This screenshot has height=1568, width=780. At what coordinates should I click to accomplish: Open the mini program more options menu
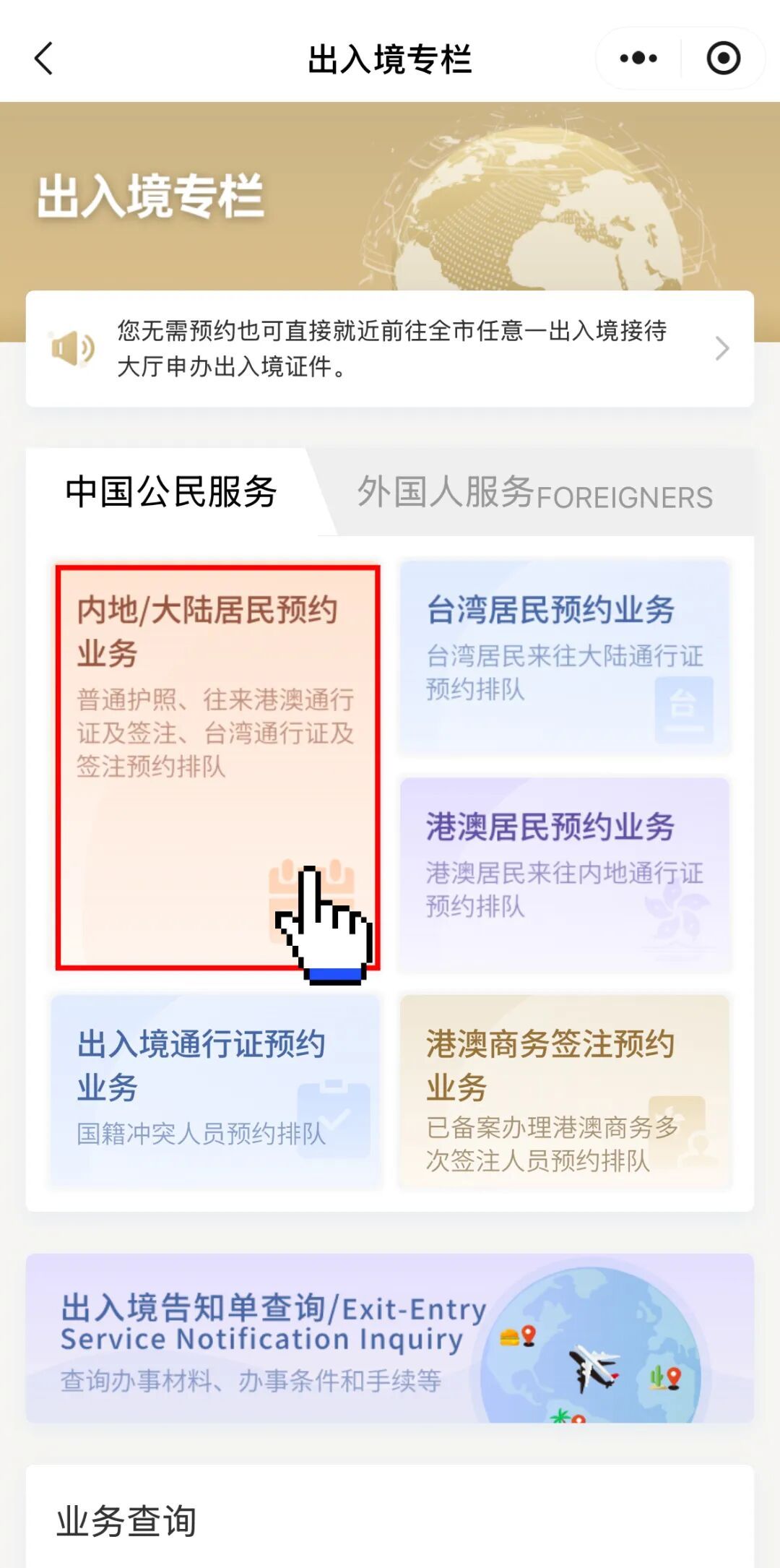coord(638,59)
